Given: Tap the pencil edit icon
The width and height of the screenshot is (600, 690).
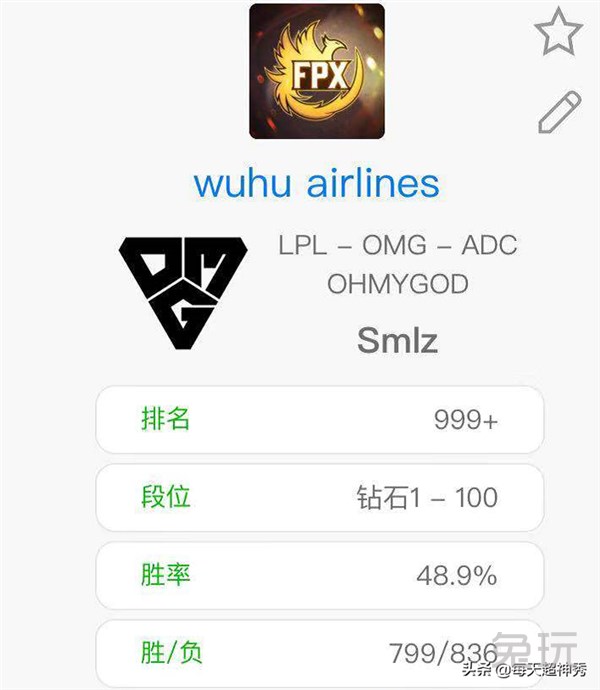Looking at the screenshot, I should pos(558,112).
